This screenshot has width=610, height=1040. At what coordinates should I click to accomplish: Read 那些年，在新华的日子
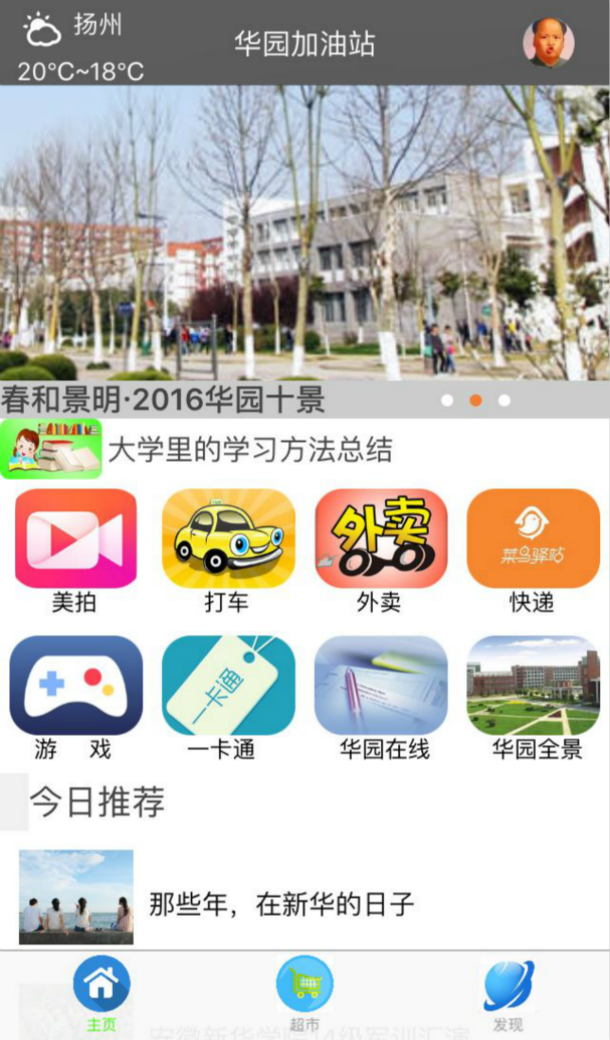click(280, 905)
